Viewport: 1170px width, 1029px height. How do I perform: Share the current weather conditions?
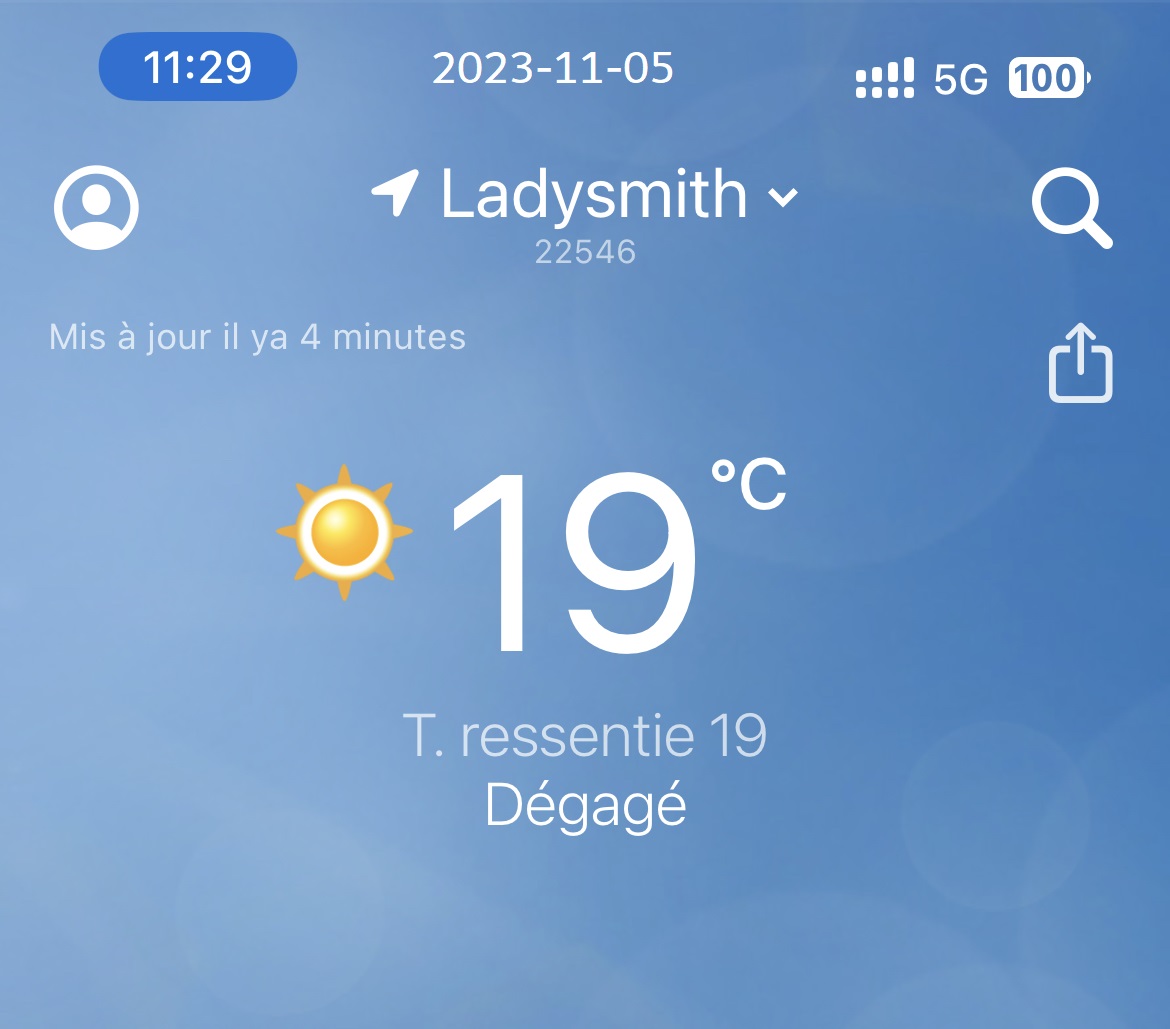coord(1080,363)
